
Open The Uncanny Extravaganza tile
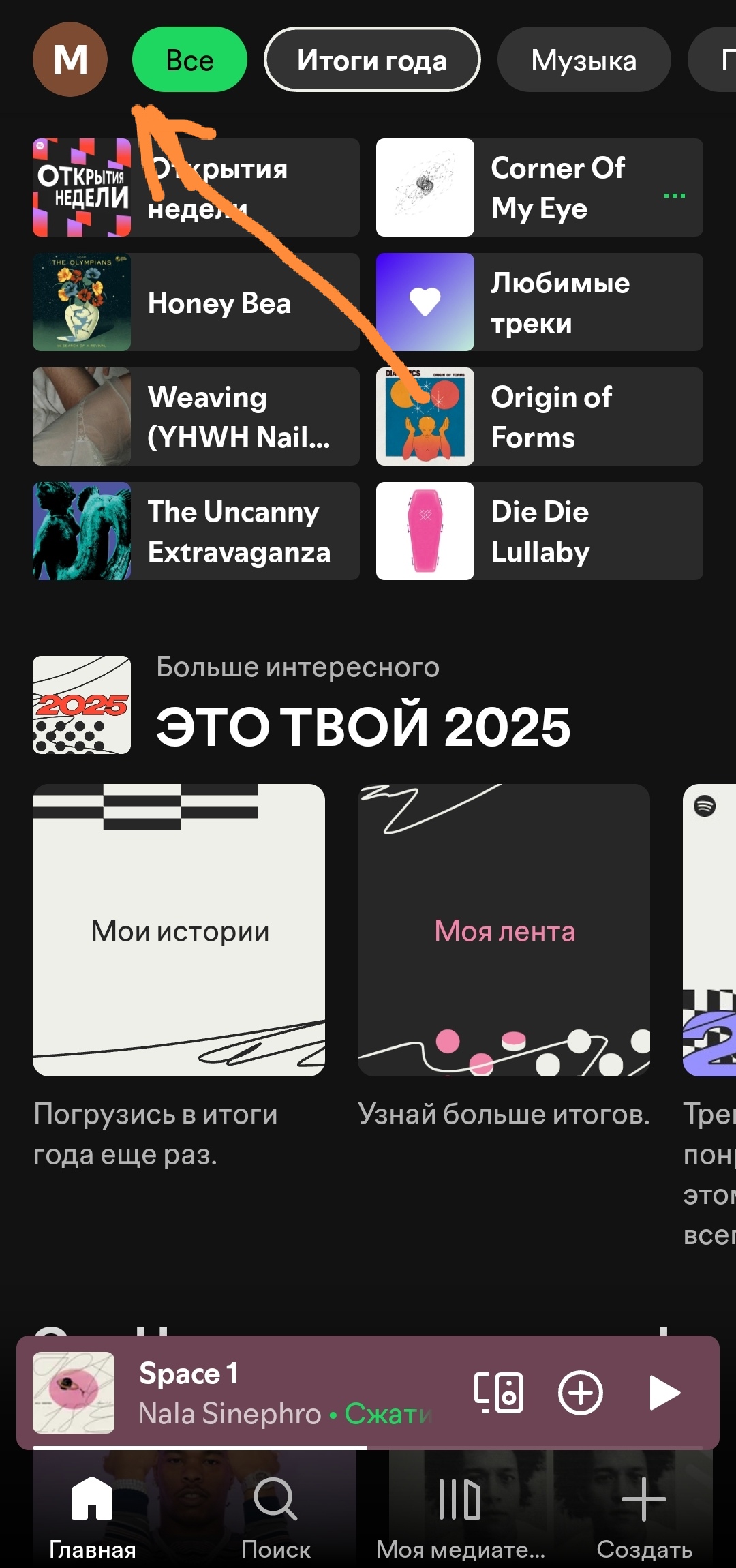point(196,531)
